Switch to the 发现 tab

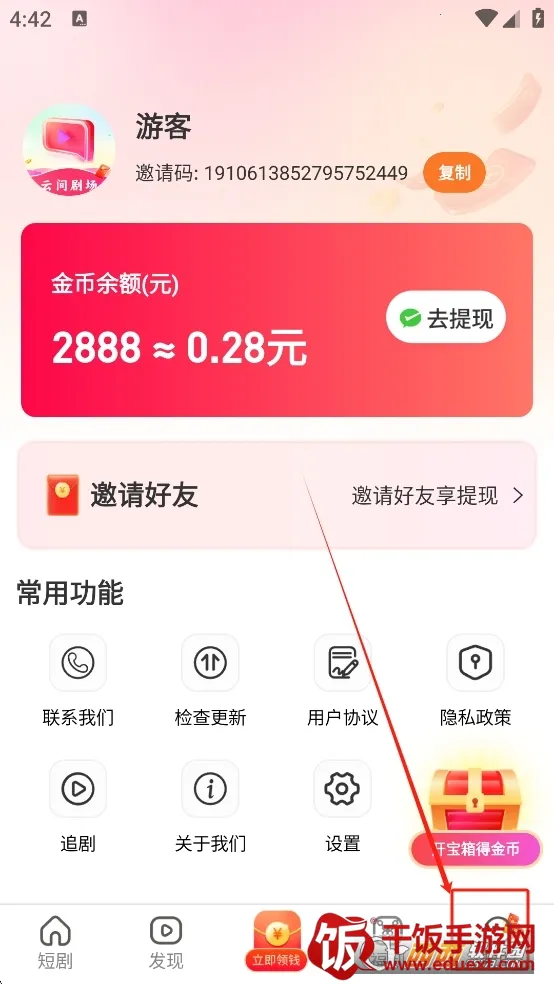click(x=166, y=943)
